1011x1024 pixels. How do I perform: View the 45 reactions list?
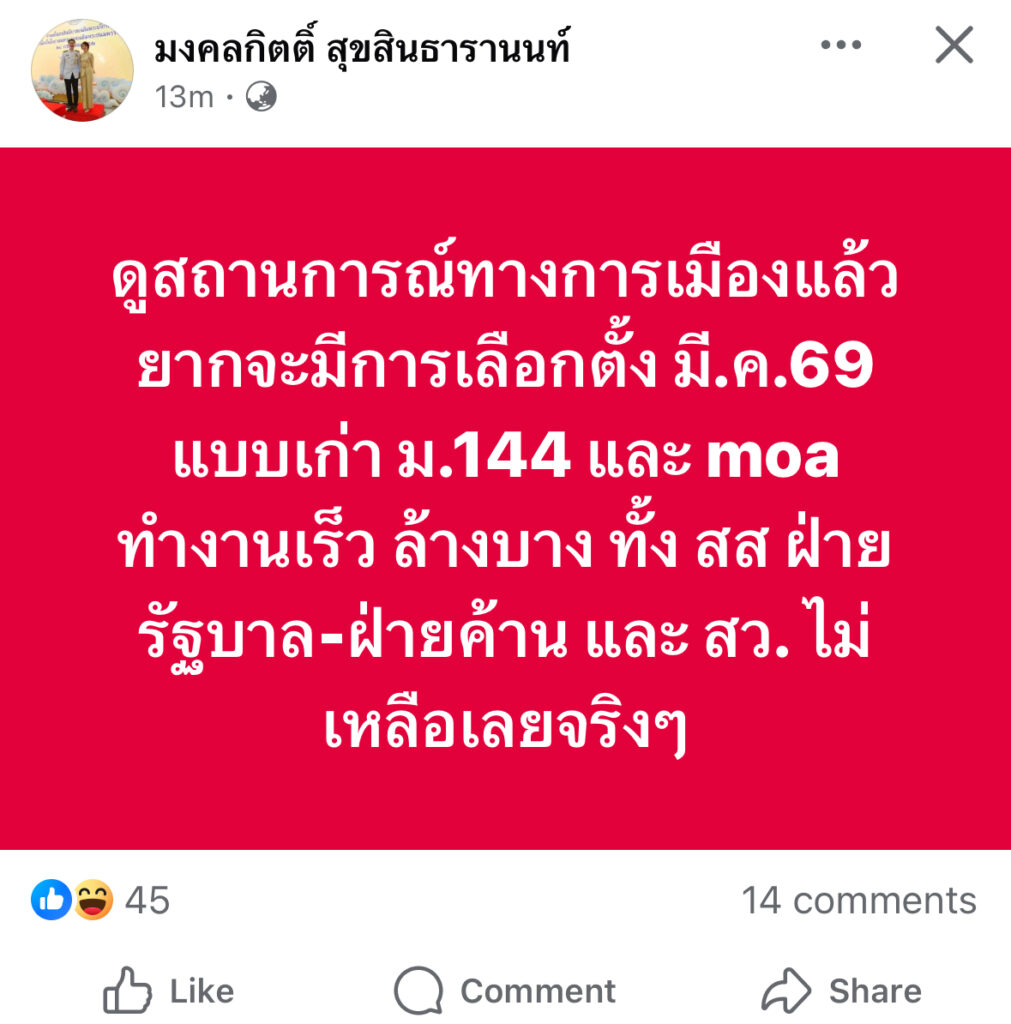click(102, 900)
